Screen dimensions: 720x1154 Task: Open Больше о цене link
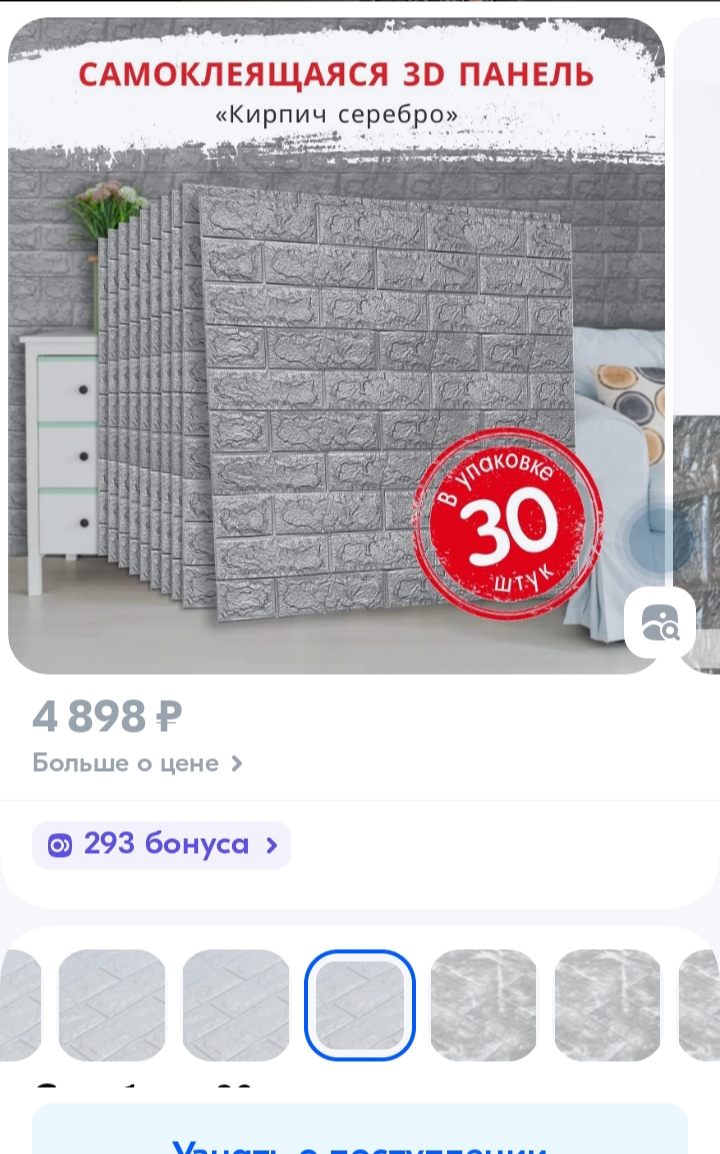point(138,763)
